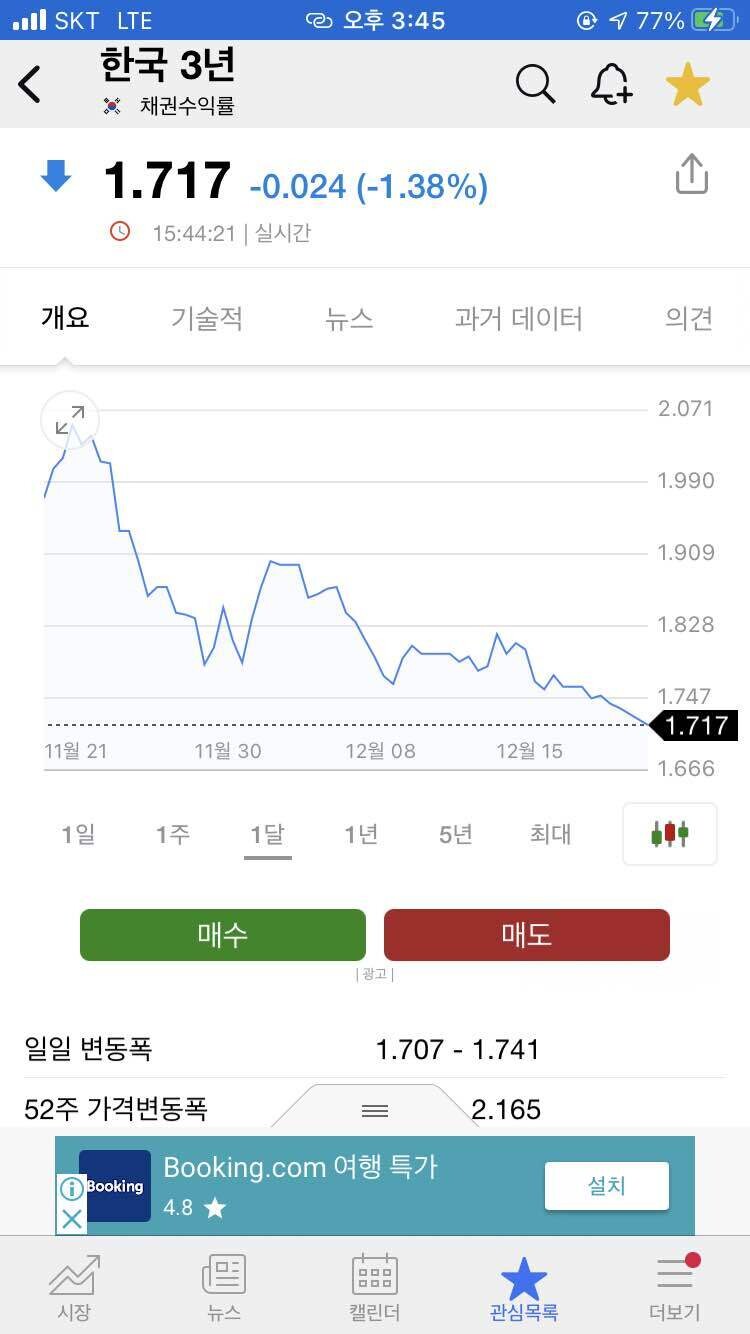Image resolution: width=750 pixels, height=1334 pixels.
Task: Expand the 52주 가격변동폭 panel handle
Action: click(374, 1110)
